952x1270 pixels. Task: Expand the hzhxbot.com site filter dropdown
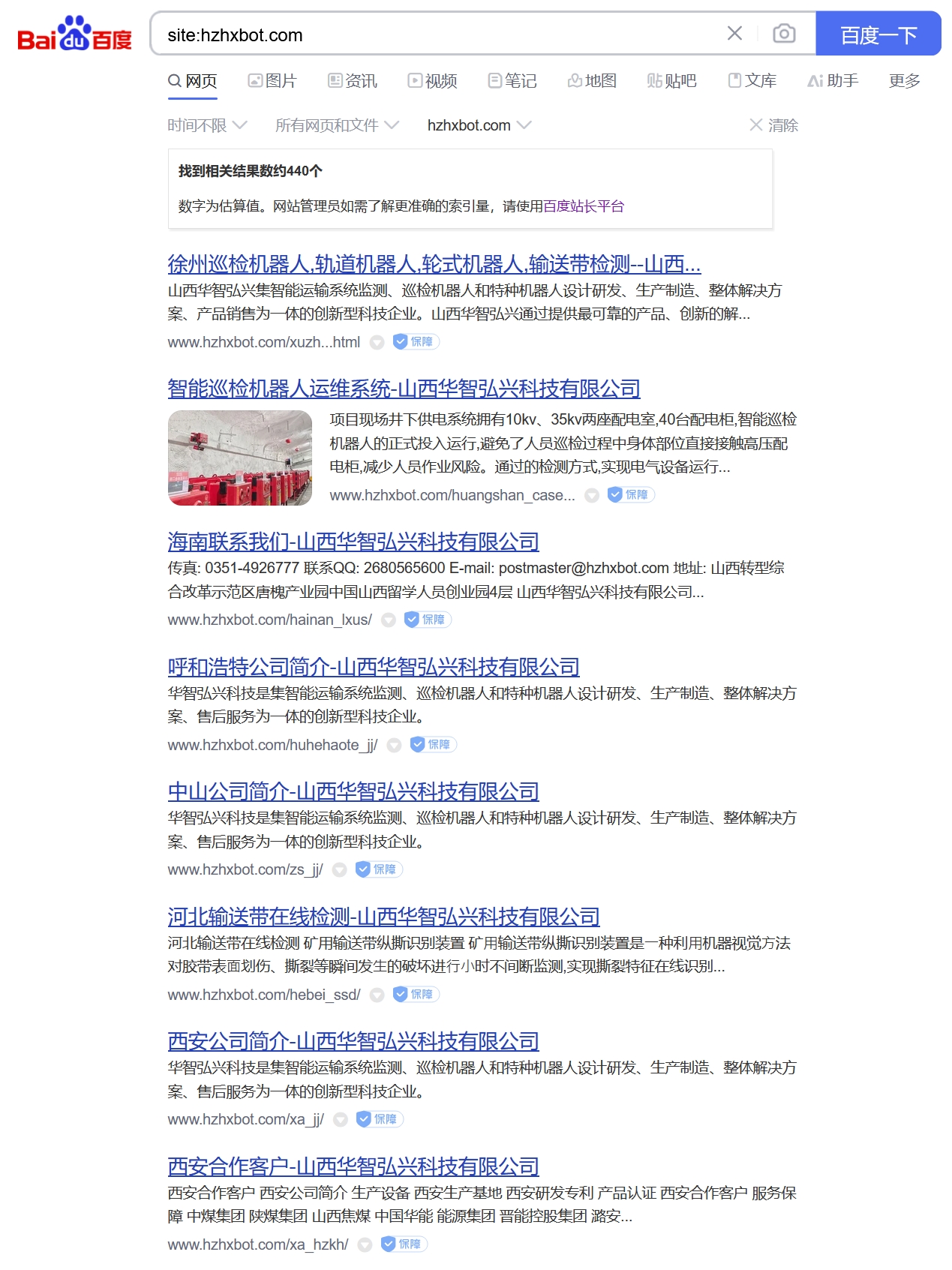pyautogui.click(x=479, y=125)
